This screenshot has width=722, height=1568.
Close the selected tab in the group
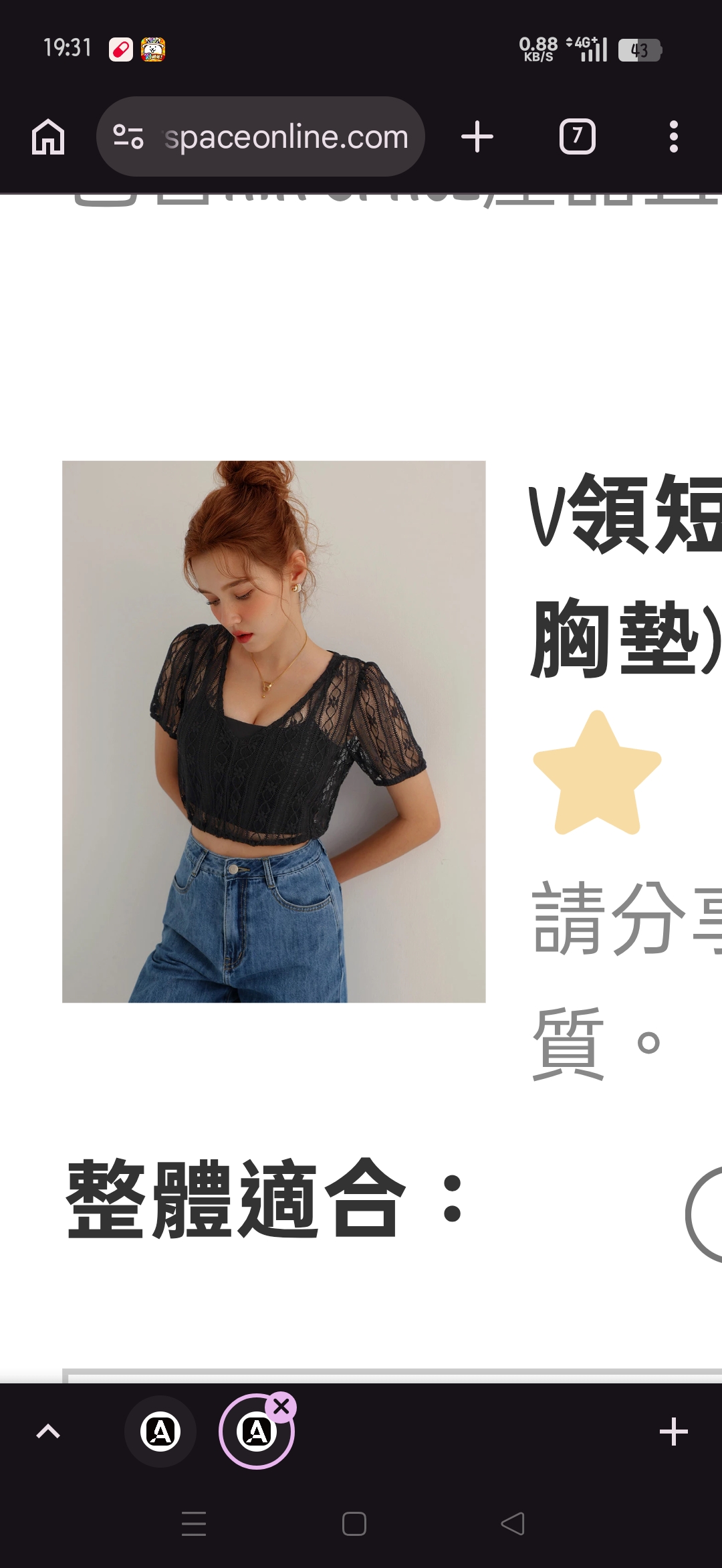click(281, 1406)
